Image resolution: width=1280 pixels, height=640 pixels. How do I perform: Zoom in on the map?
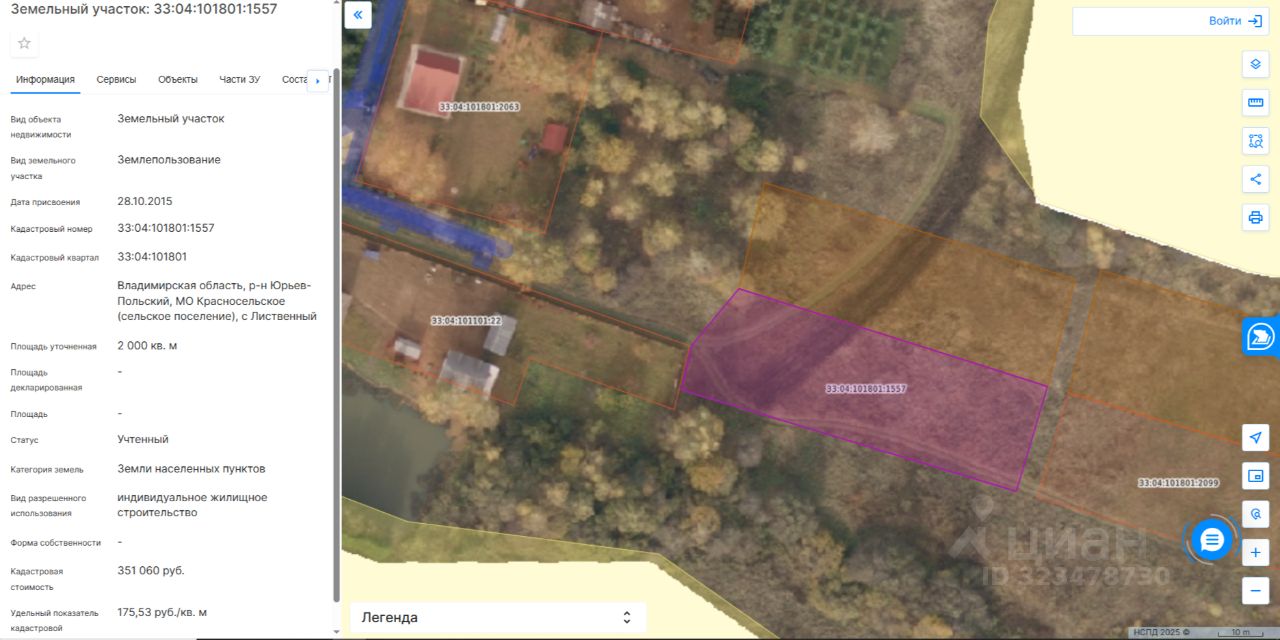pyautogui.click(x=1255, y=552)
